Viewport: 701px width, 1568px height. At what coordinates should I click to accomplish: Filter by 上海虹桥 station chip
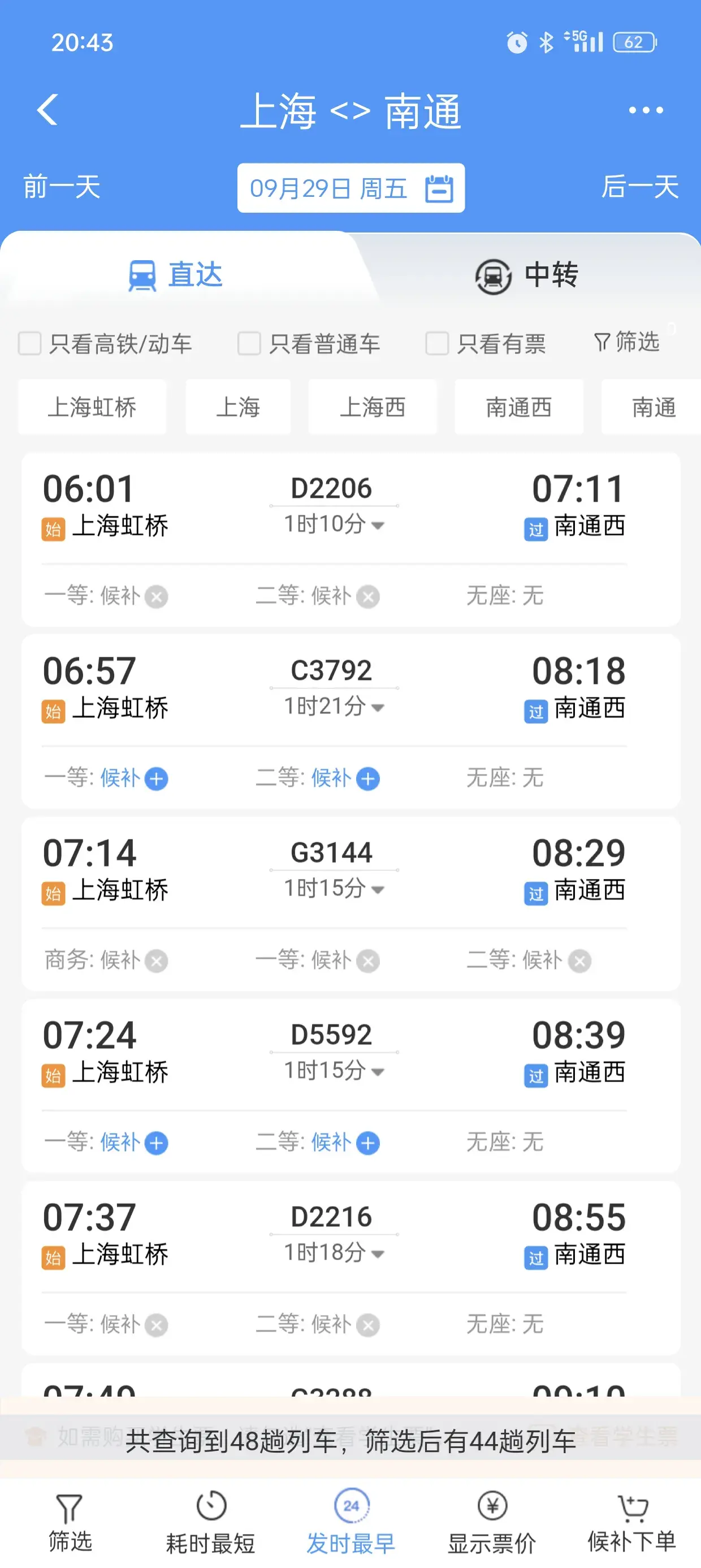point(92,407)
